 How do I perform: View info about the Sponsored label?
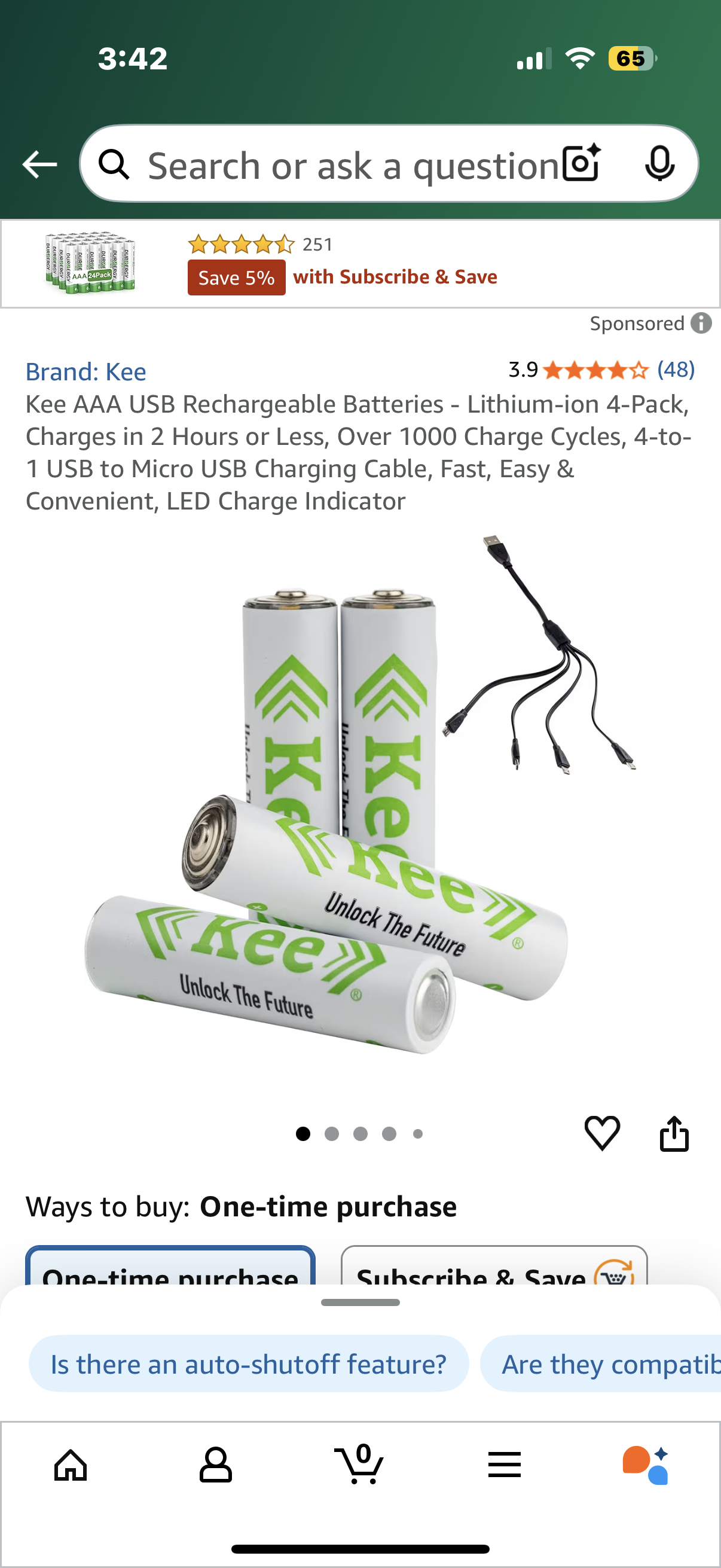click(x=702, y=324)
